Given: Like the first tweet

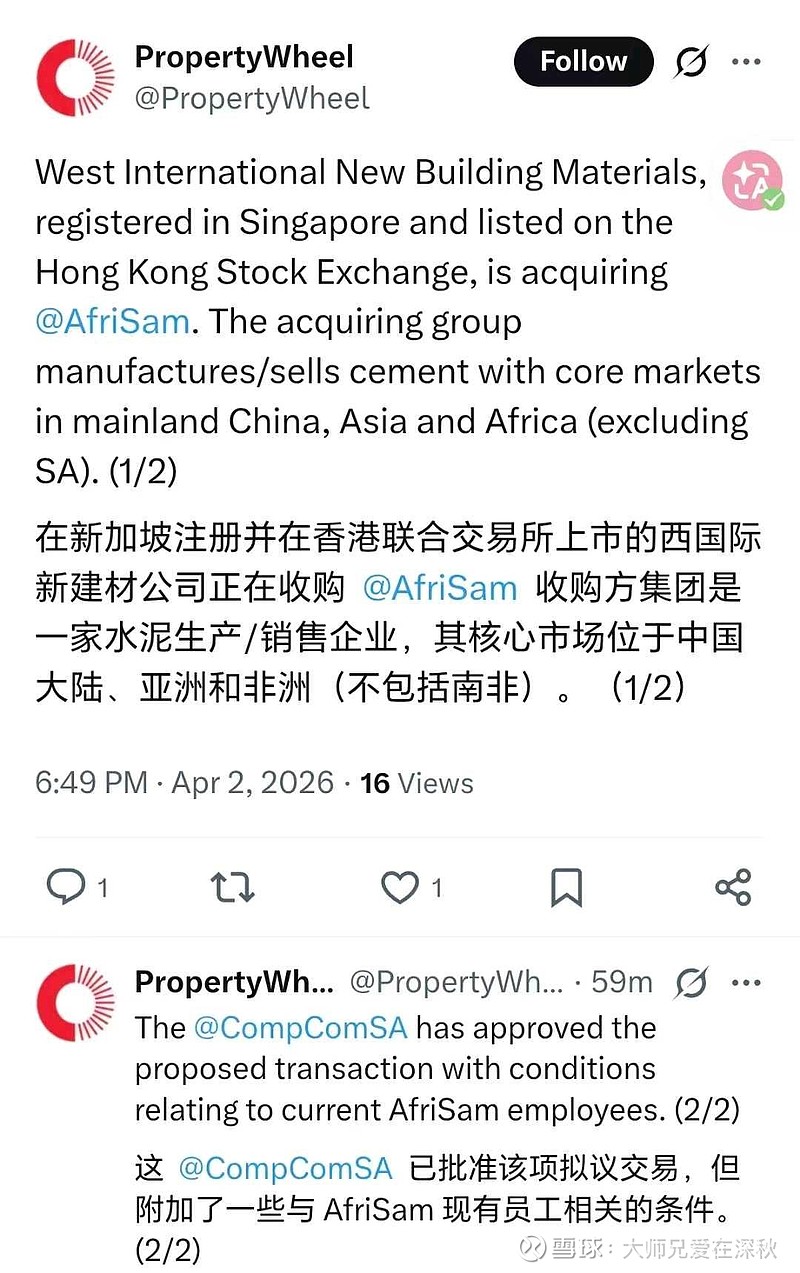Looking at the screenshot, I should pyautogui.click(x=398, y=886).
